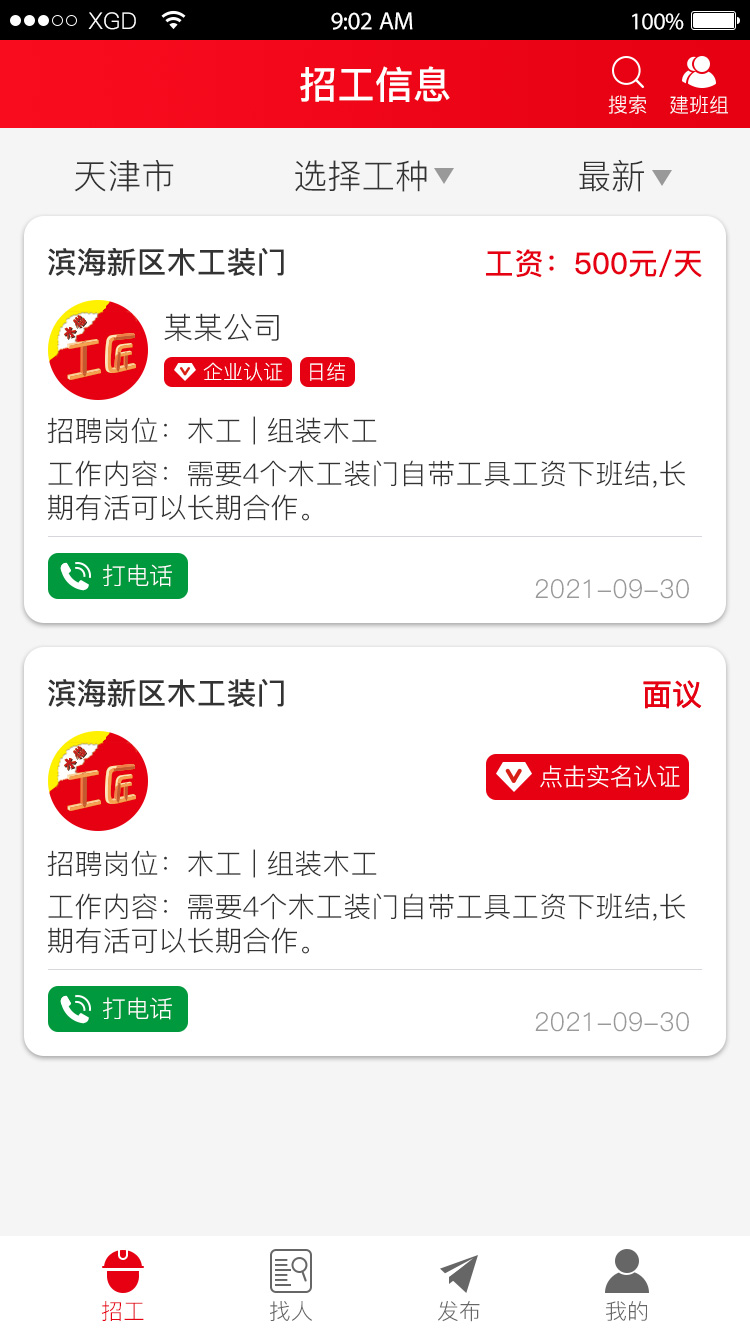
Task: Open the 我的 profile tab
Action: (627, 1285)
